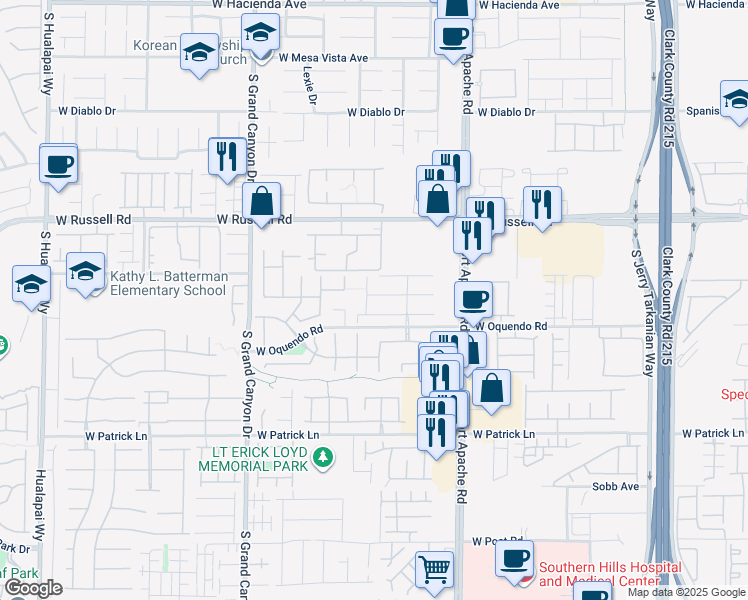Tap the restaurant marker on W Patrick Ln
This screenshot has width=748, height=600.
(437, 434)
